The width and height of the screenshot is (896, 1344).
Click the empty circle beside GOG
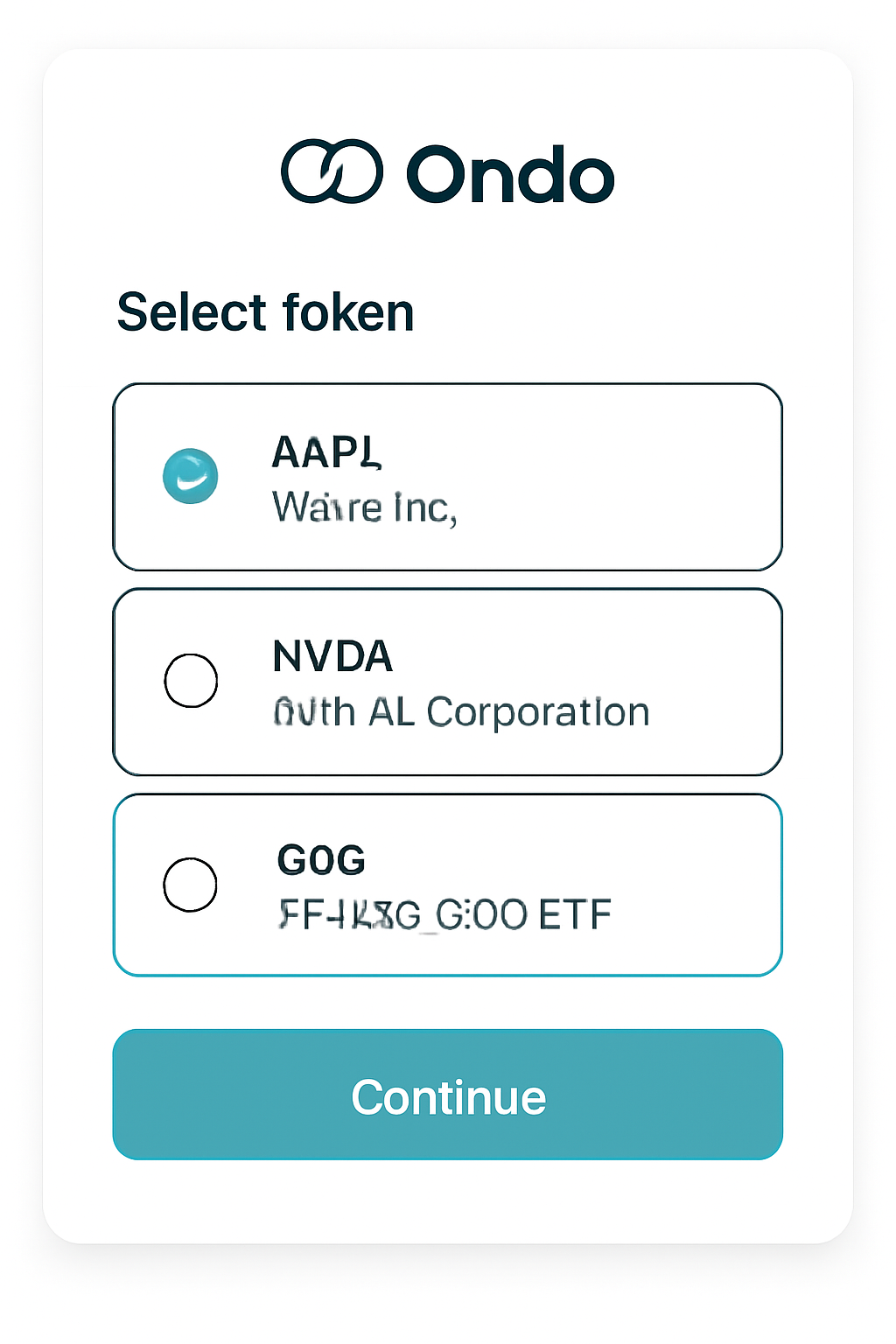click(190, 885)
